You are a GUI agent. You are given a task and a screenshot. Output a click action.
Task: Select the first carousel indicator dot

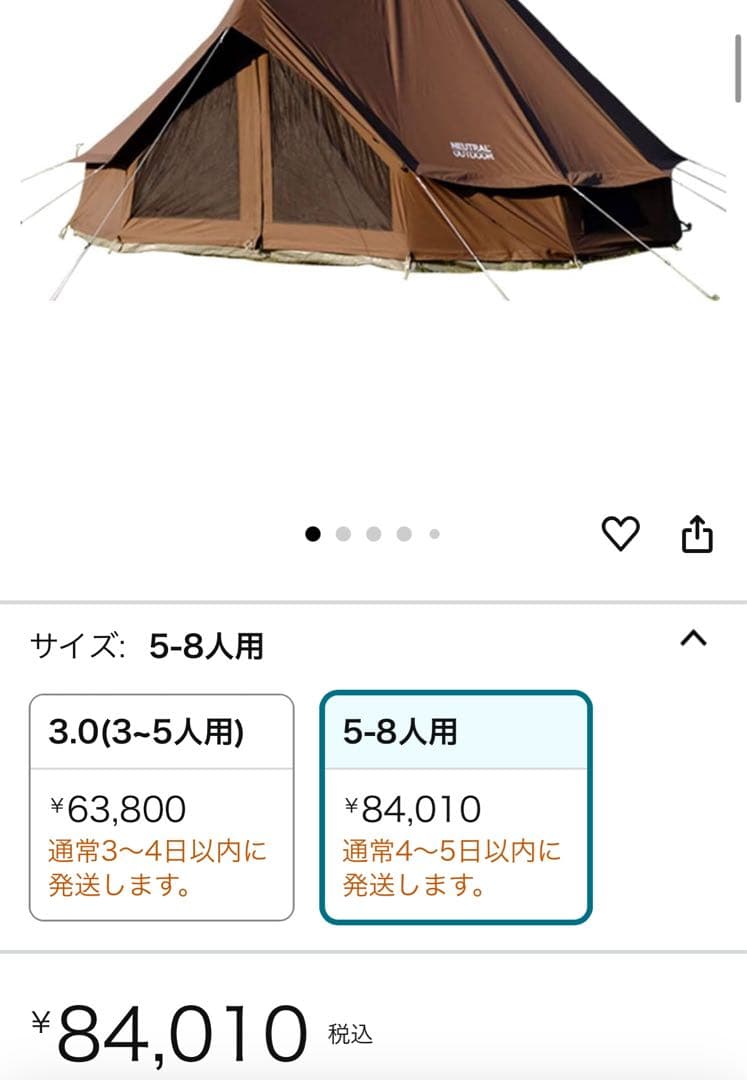pyautogui.click(x=313, y=535)
